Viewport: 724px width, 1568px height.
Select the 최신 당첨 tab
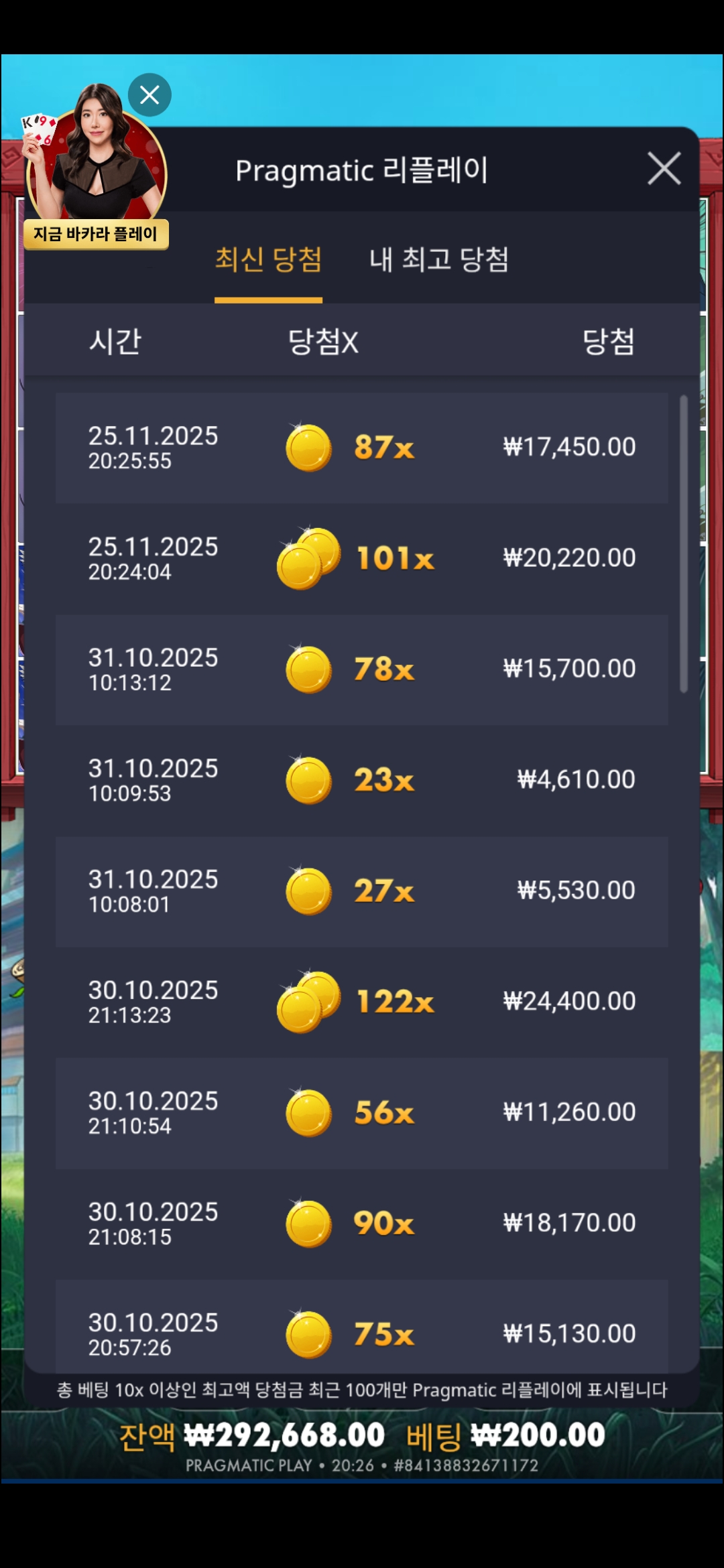tap(268, 260)
